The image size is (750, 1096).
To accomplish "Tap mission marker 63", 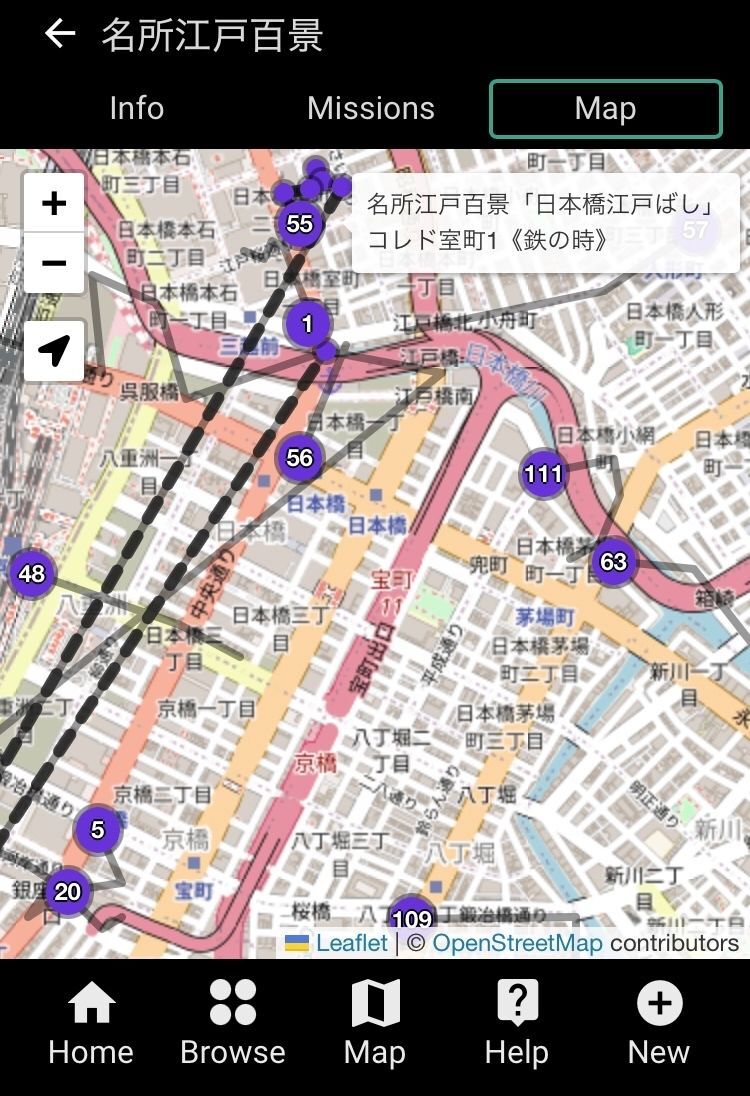I will point(613,561).
